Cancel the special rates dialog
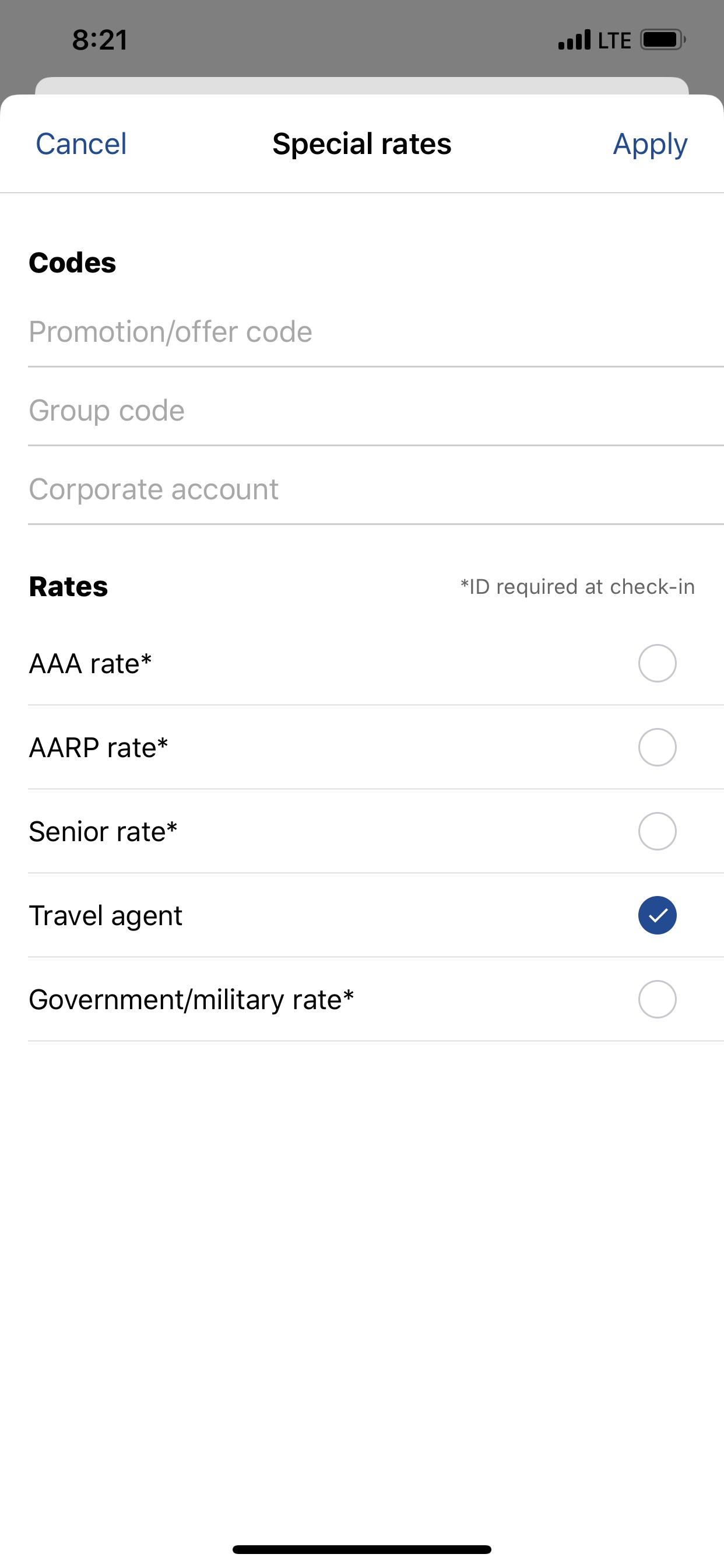The width and height of the screenshot is (724, 1568). 81,144
